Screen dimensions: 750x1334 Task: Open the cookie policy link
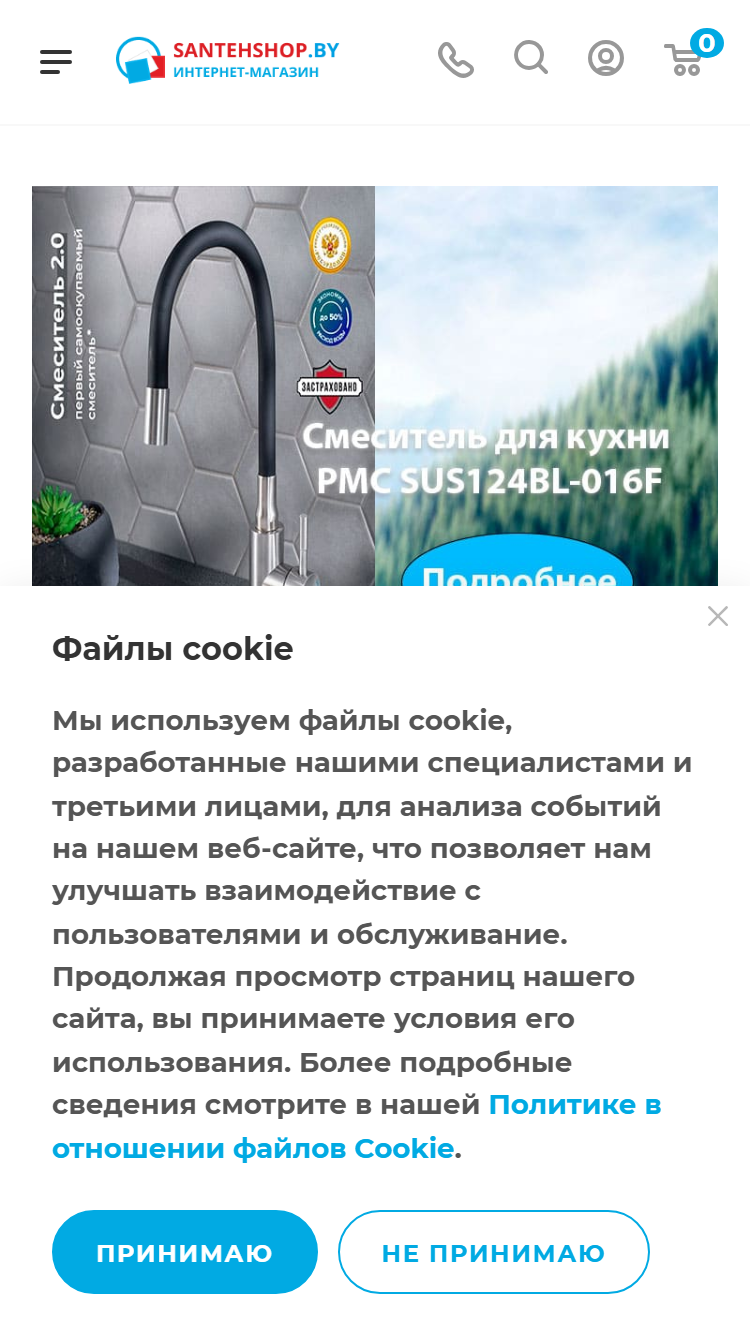357,1127
